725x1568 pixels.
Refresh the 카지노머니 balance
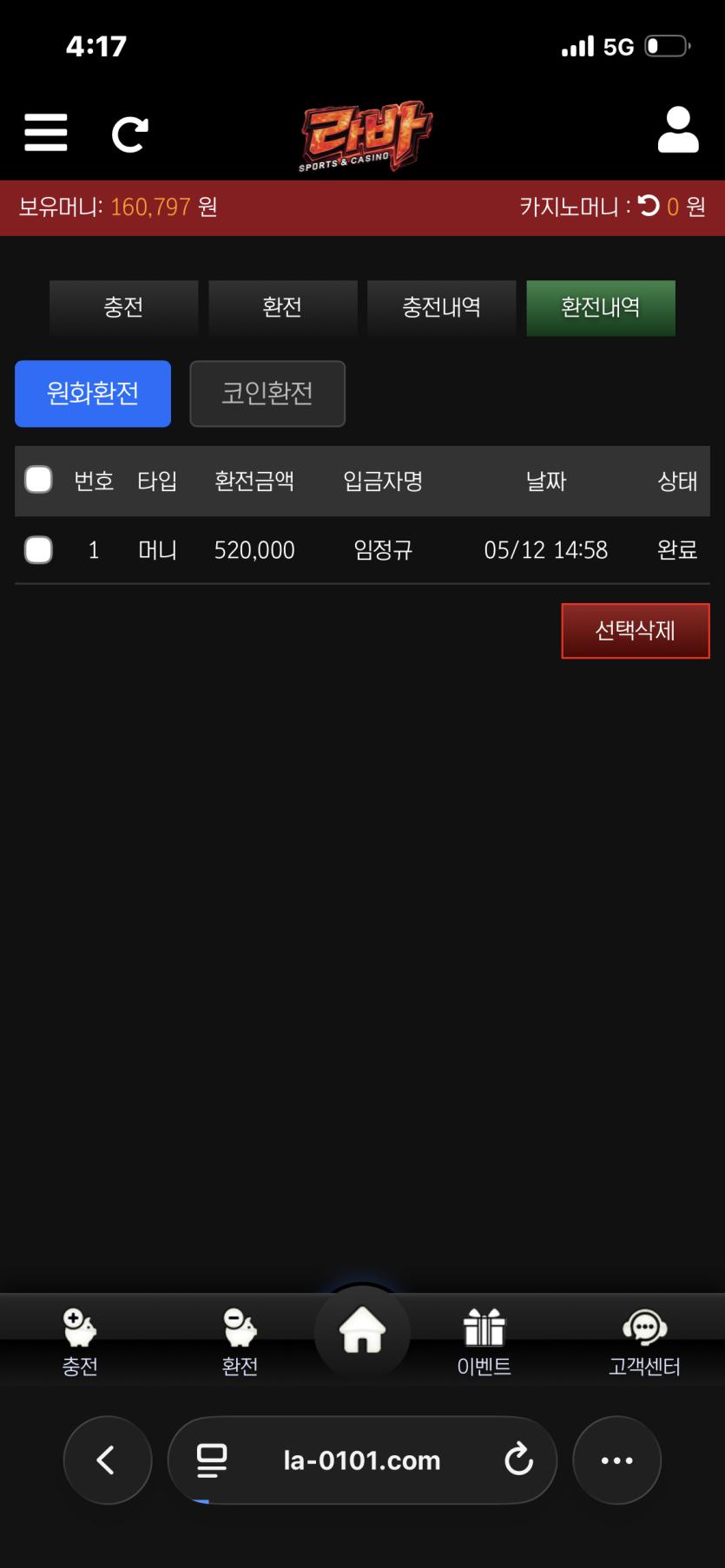[x=649, y=206]
